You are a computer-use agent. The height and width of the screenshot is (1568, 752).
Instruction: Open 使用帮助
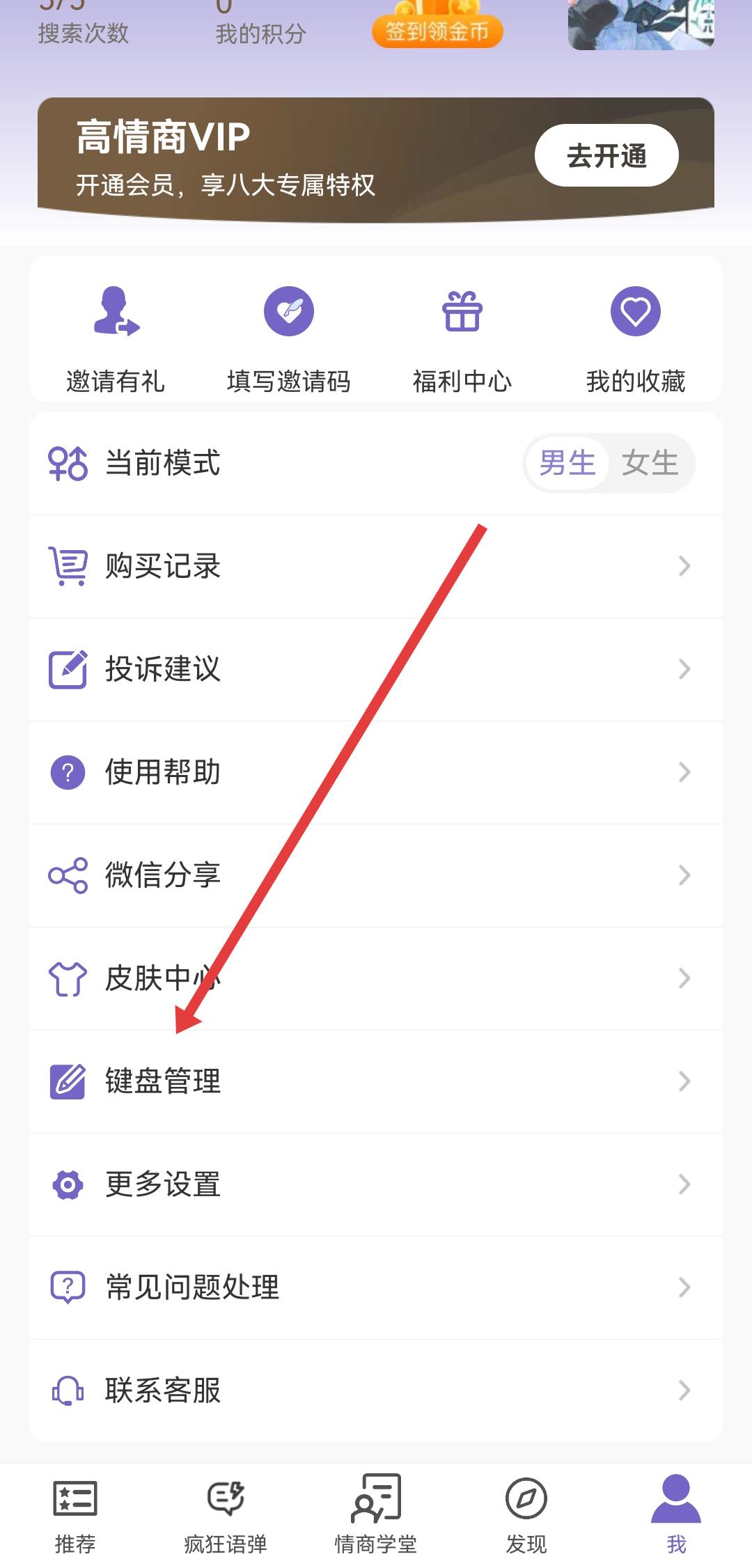click(x=376, y=772)
